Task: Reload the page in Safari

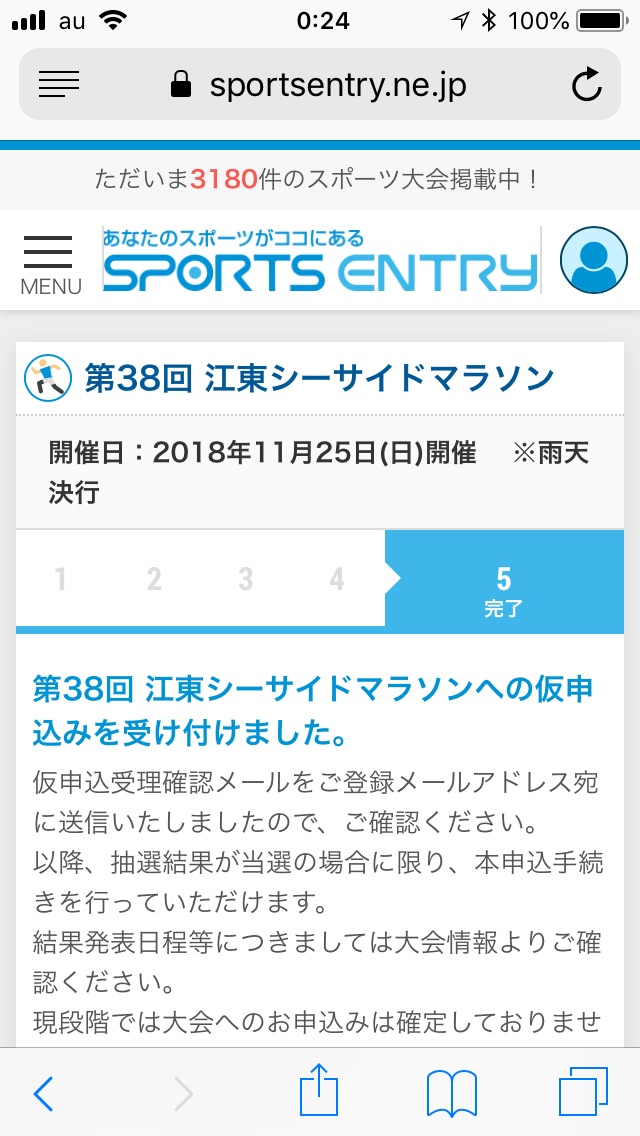Action: point(586,85)
